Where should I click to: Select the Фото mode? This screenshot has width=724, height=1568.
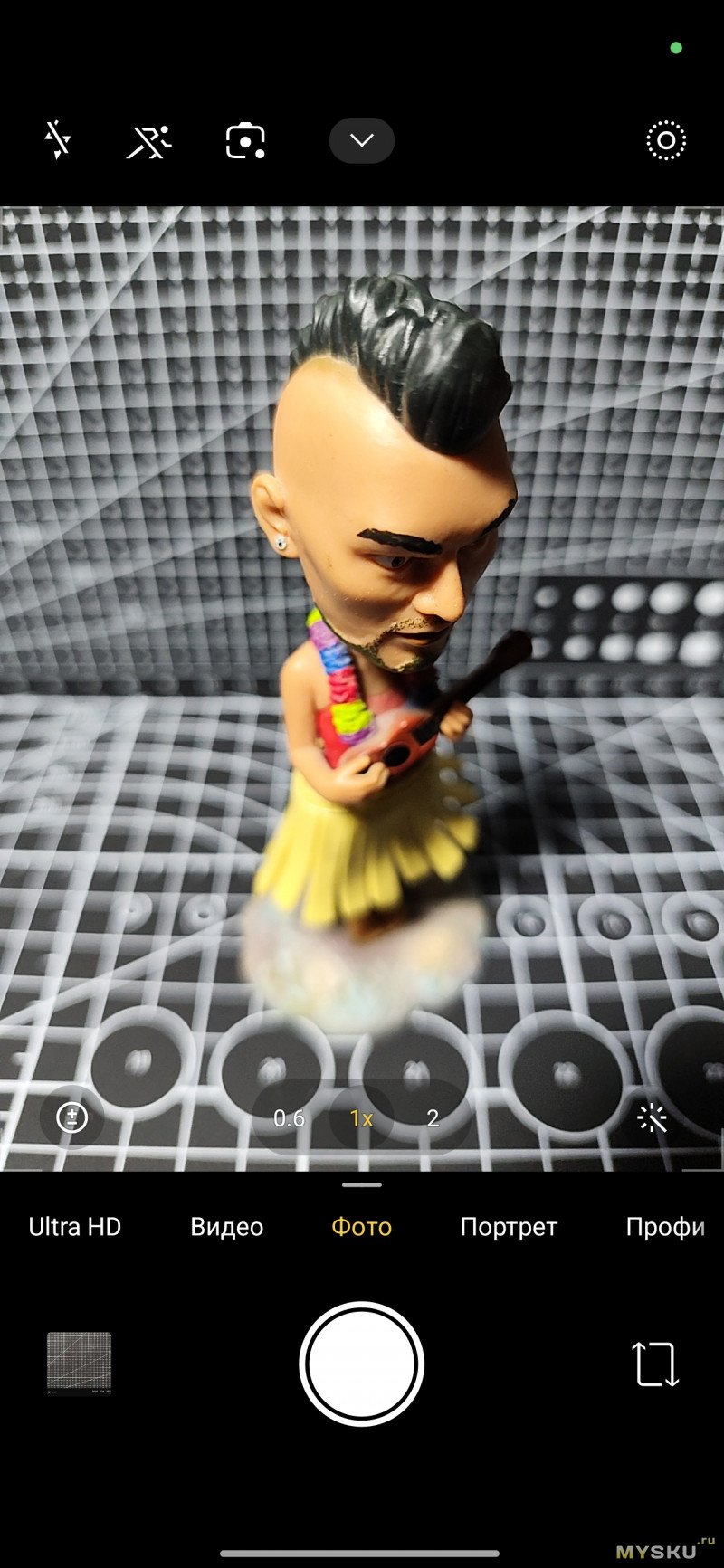click(x=362, y=1227)
